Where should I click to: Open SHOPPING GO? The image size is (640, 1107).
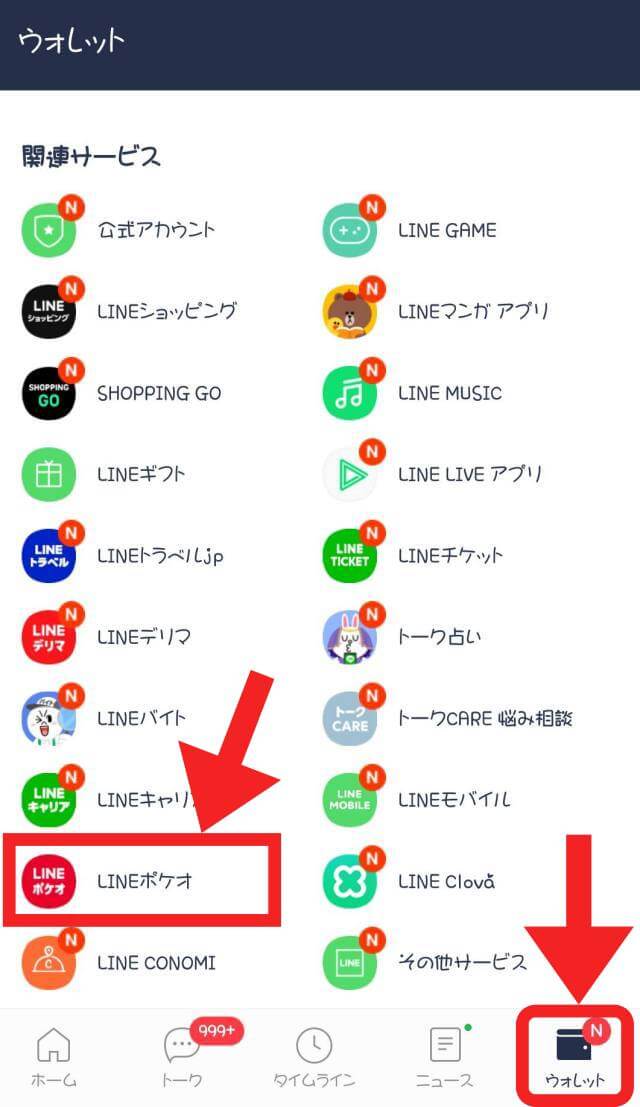121,393
